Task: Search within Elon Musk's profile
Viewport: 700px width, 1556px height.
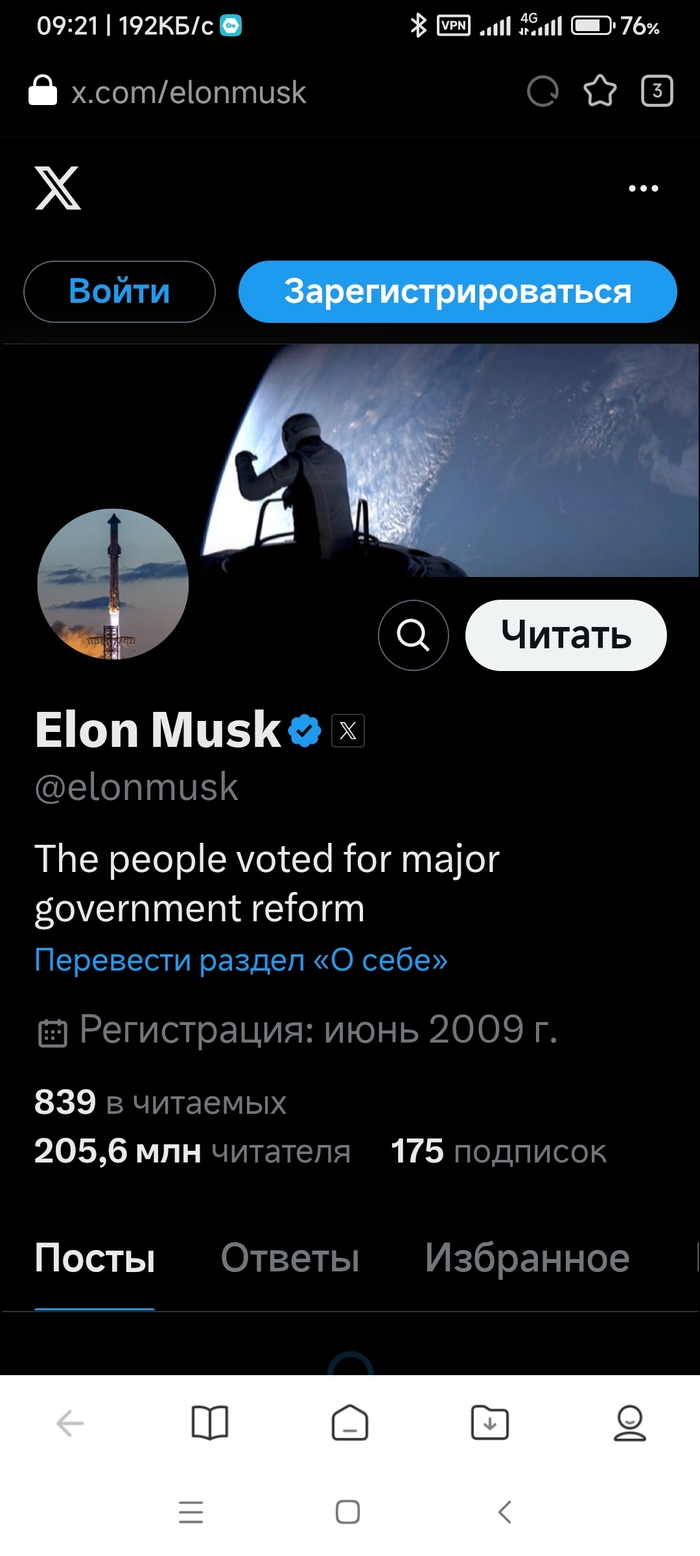Action: (413, 635)
